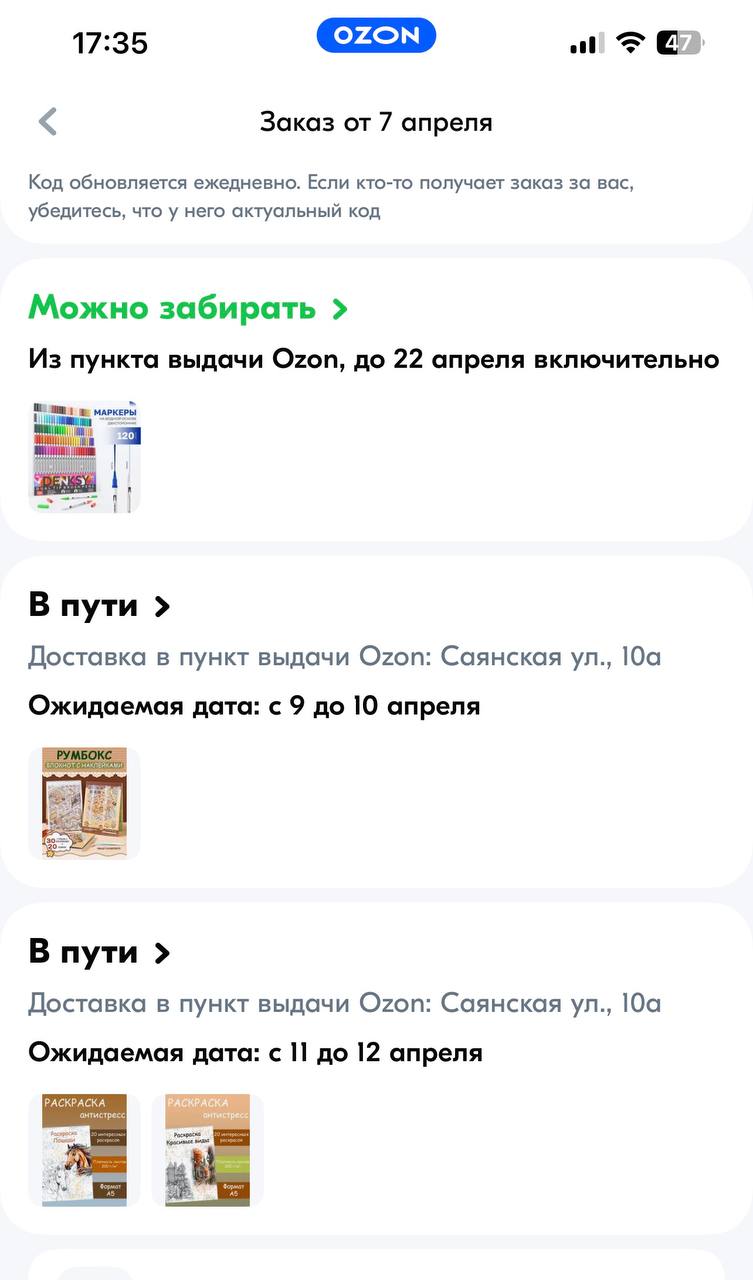
Task: Open the DENKSY markers product thumbnail
Action: (84, 457)
